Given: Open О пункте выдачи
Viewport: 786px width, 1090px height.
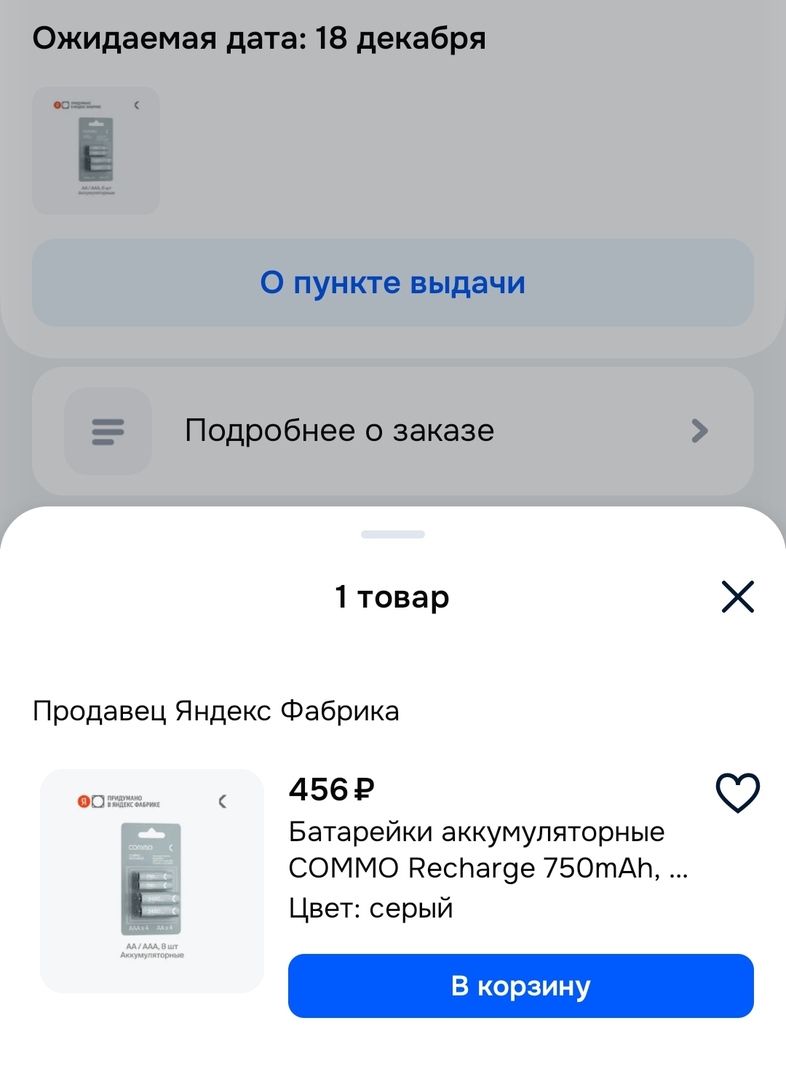Looking at the screenshot, I should coord(392,282).
